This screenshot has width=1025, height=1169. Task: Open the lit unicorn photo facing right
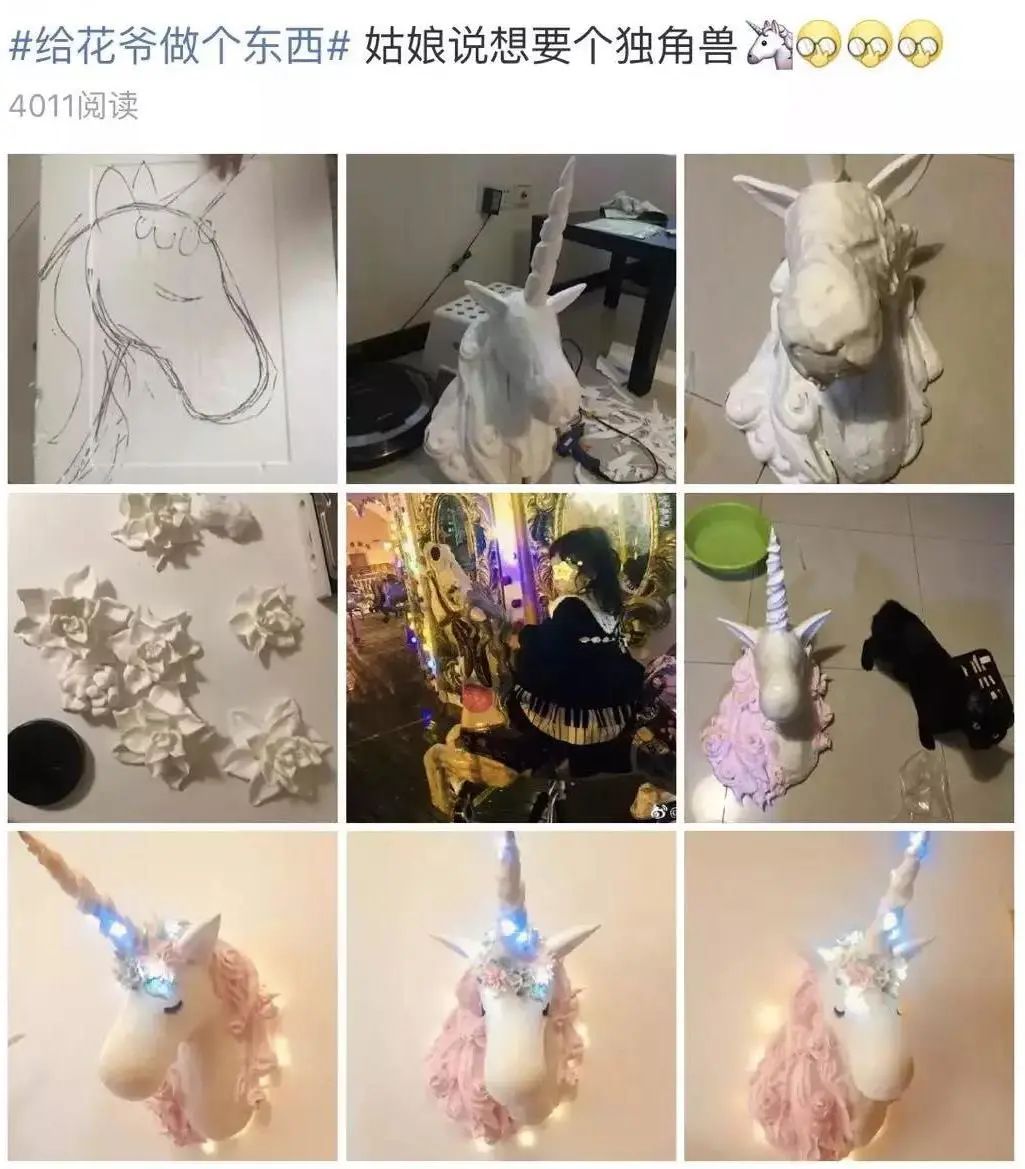click(849, 995)
